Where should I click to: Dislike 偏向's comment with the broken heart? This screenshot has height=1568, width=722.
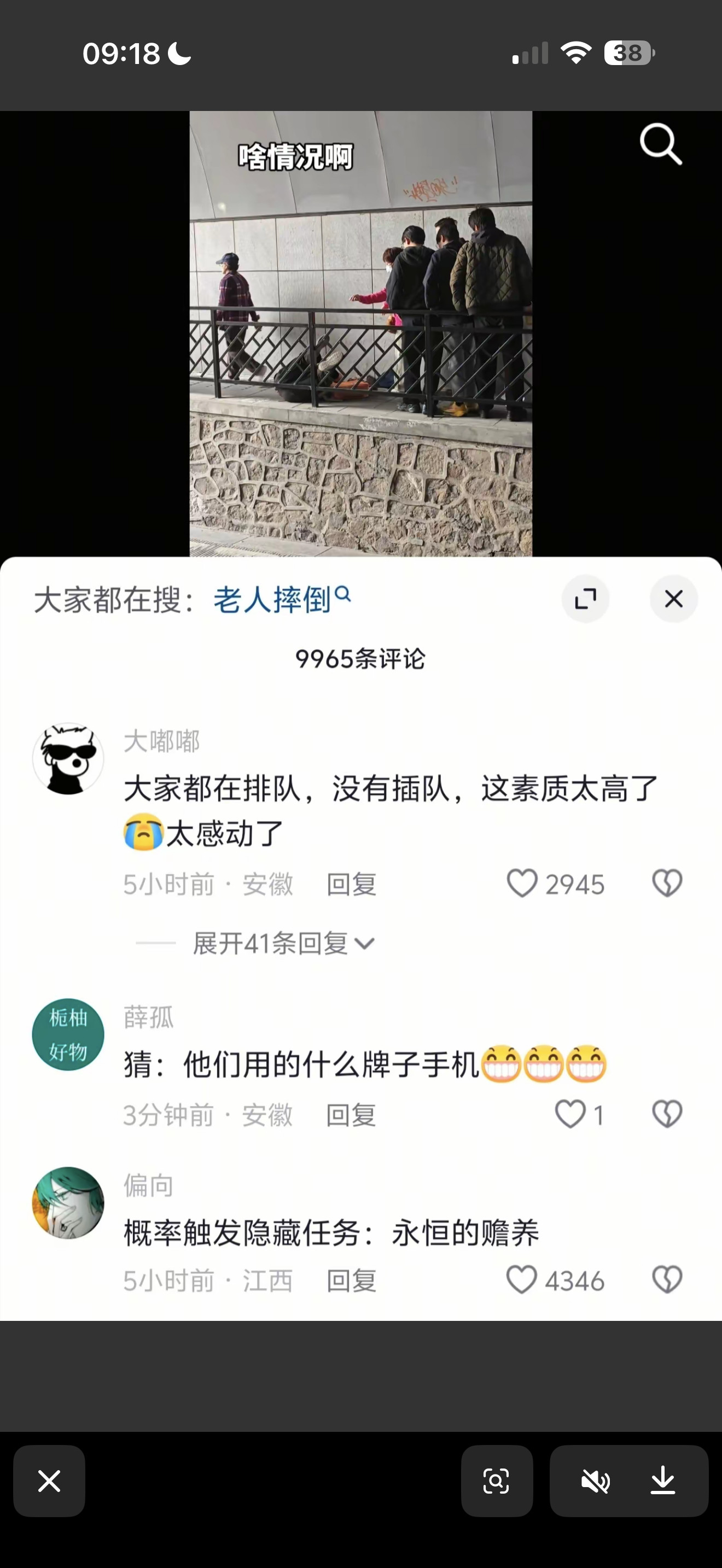point(666,1280)
